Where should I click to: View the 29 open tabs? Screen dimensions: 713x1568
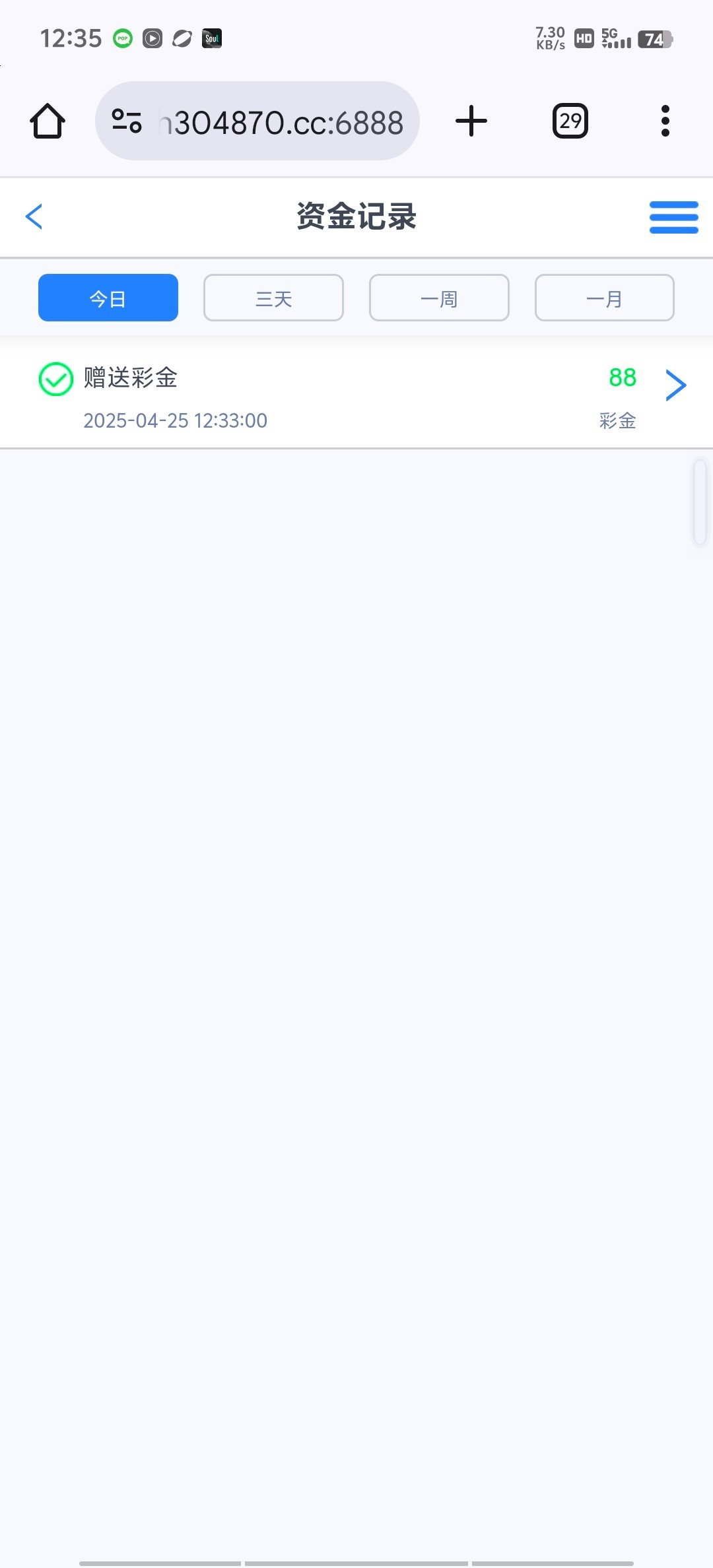570,121
